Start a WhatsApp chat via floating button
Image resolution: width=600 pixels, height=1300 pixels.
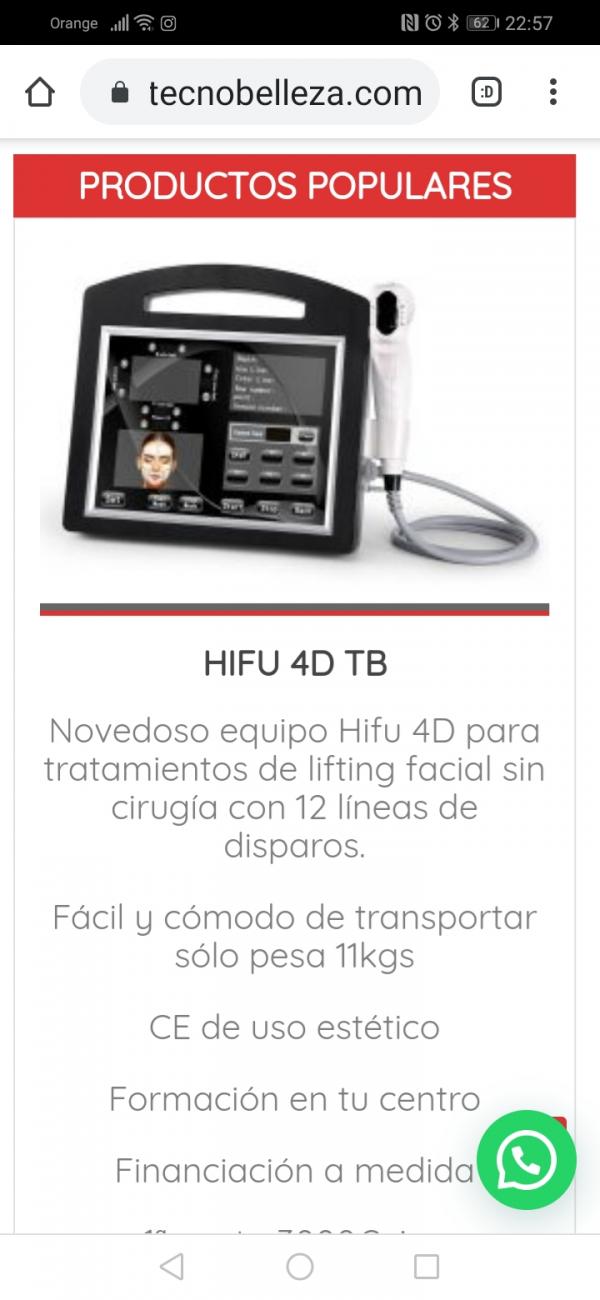click(526, 1160)
